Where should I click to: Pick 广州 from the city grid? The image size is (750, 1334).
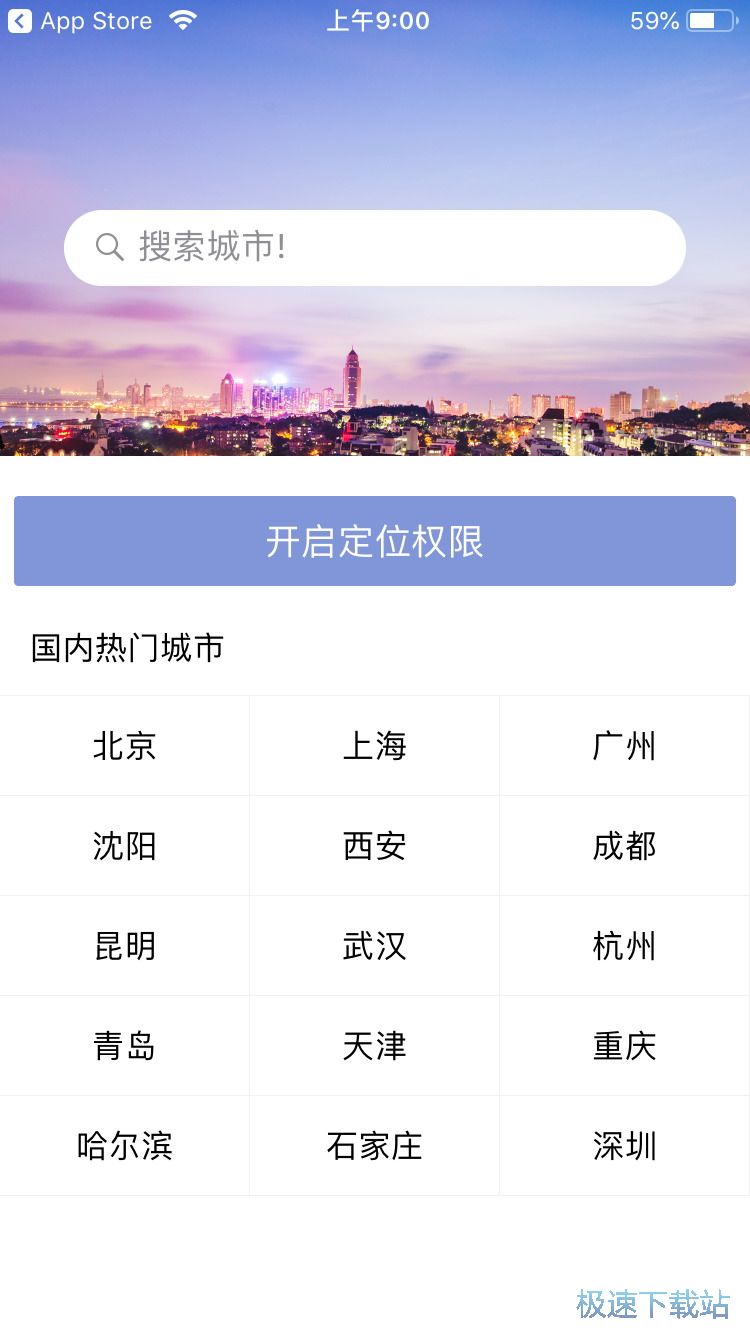624,746
